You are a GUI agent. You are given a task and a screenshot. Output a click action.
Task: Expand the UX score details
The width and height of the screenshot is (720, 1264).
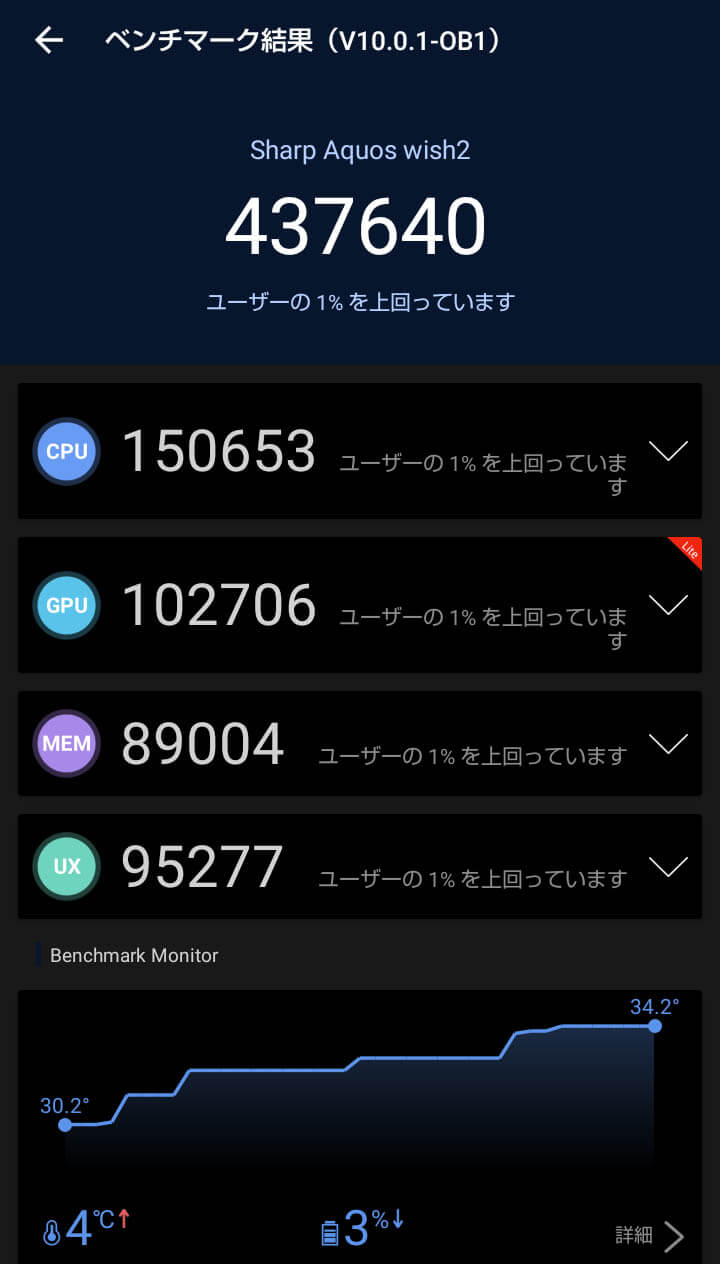668,866
